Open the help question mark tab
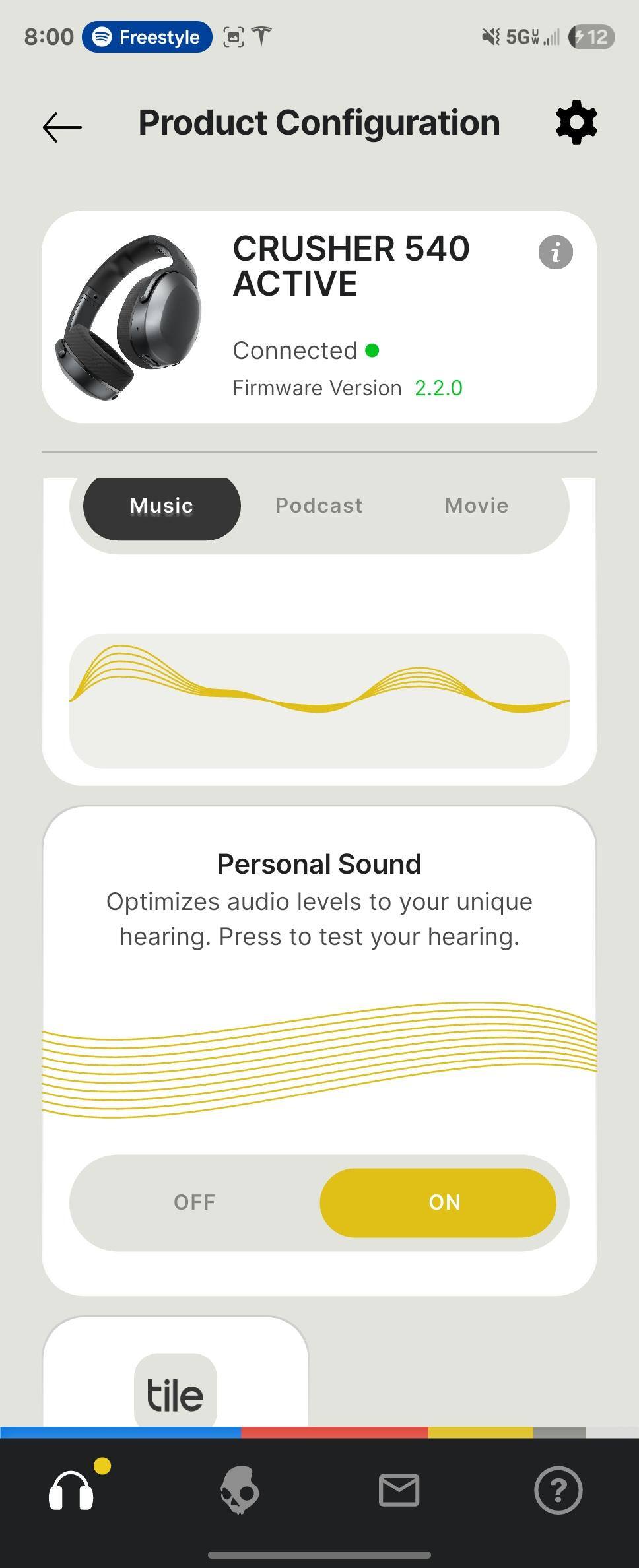 click(x=558, y=1490)
